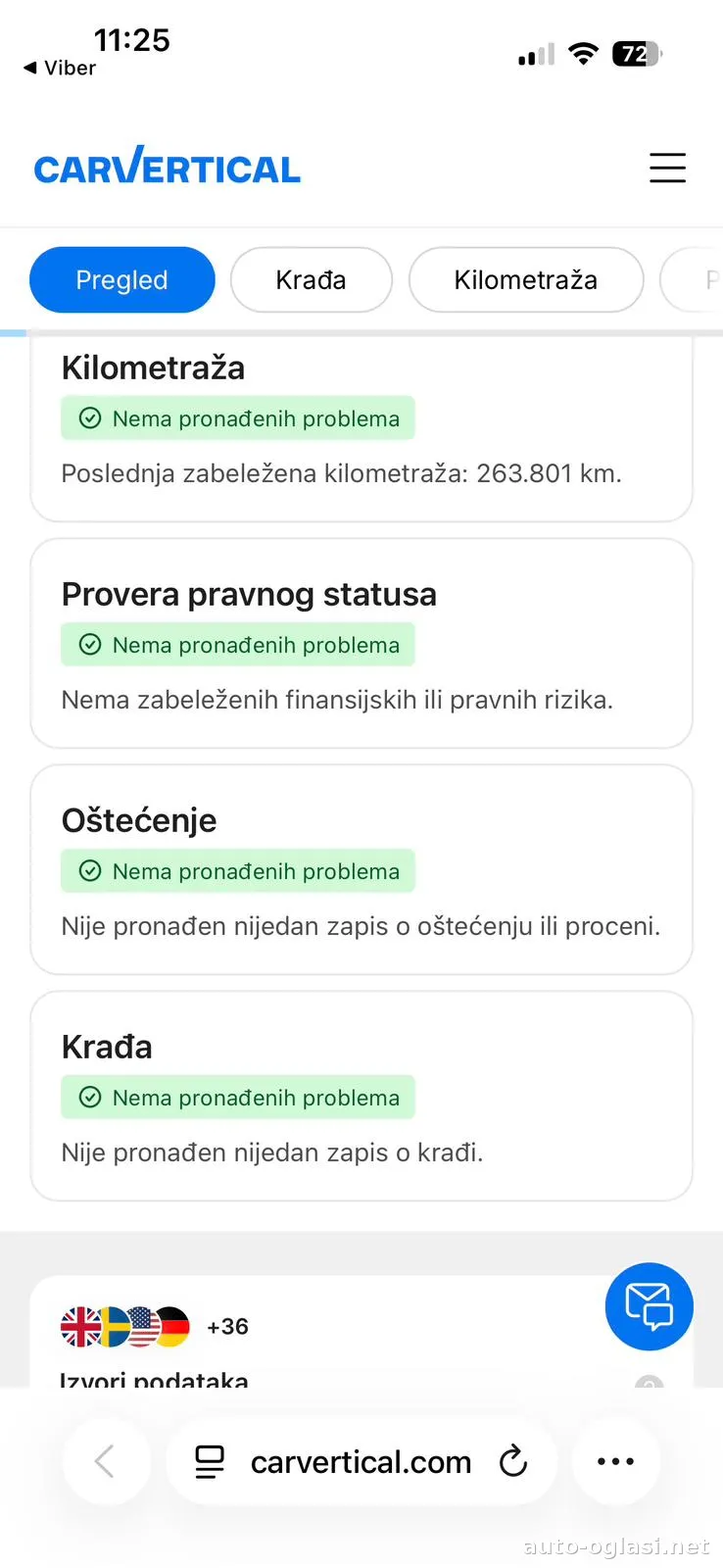Open the hamburger navigation menu

pyautogui.click(x=667, y=168)
